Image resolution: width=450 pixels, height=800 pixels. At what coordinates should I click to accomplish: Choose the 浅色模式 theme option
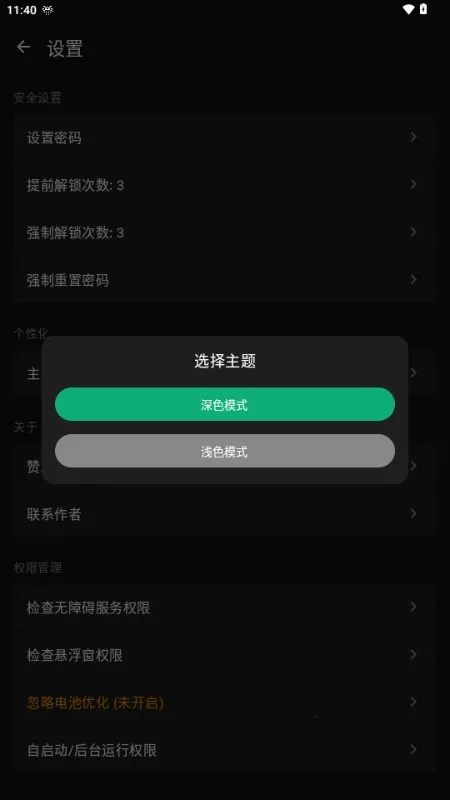click(224, 451)
